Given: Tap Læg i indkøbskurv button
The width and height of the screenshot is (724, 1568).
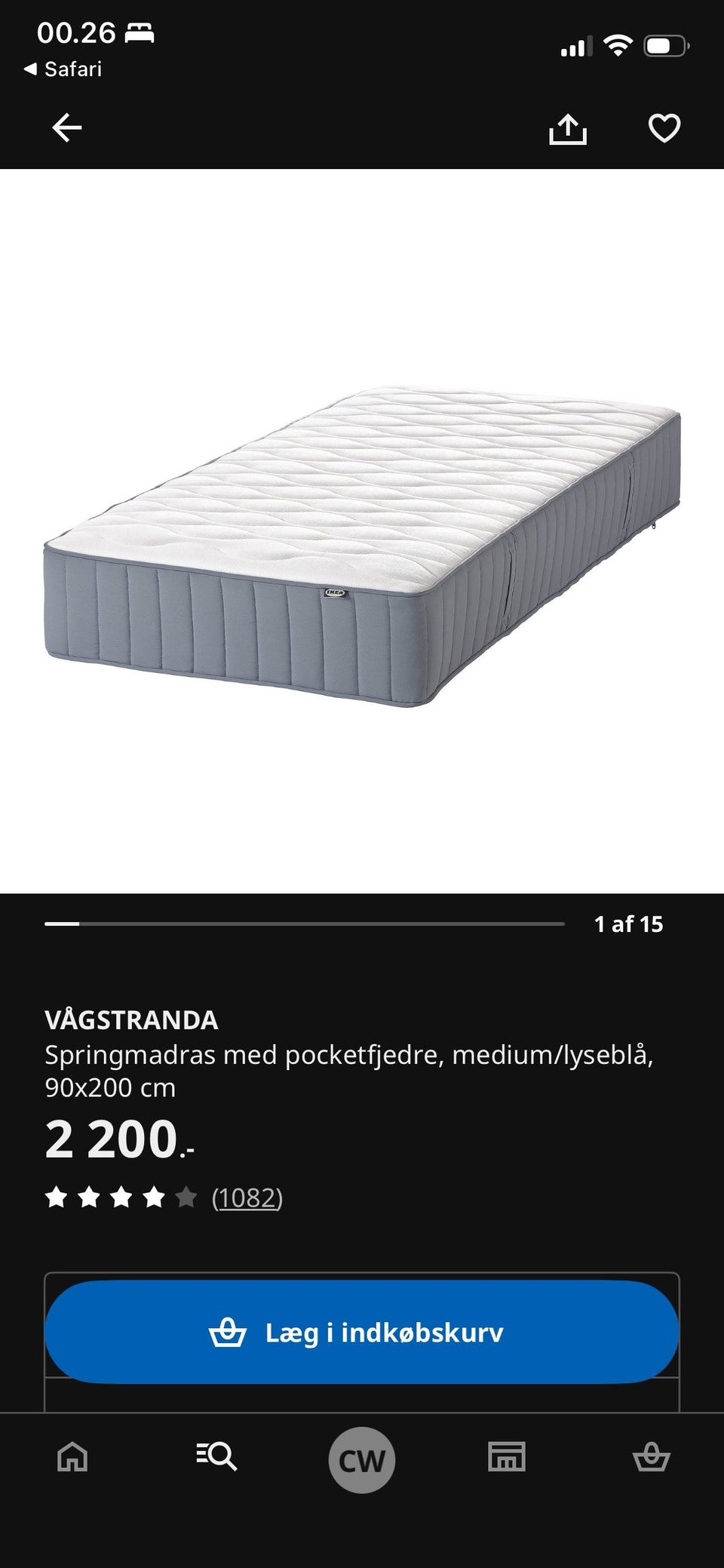Looking at the screenshot, I should (362, 1333).
